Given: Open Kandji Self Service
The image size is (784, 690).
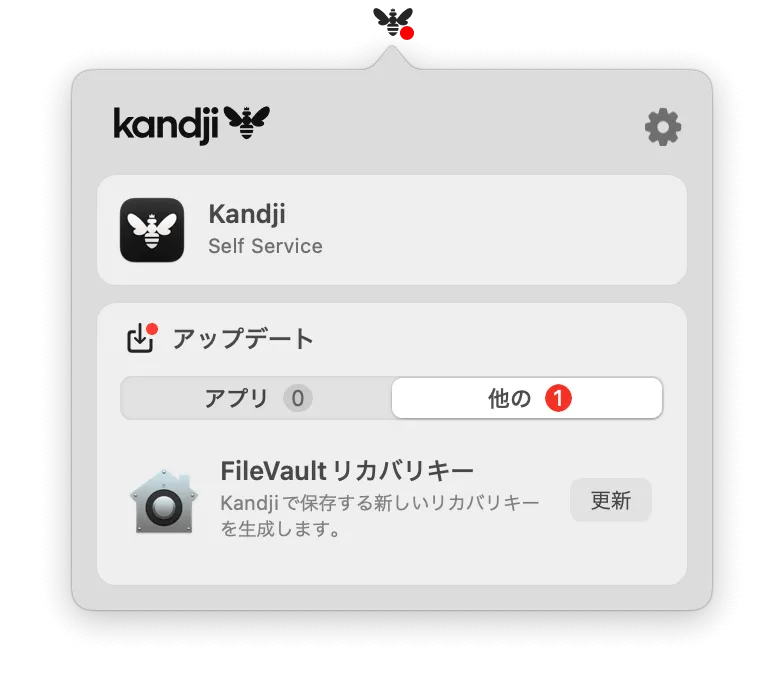Looking at the screenshot, I should tap(391, 230).
